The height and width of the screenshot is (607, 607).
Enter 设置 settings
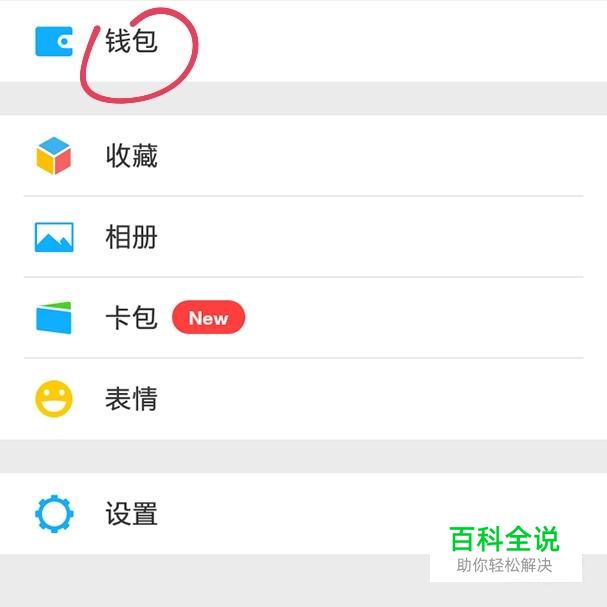[x=132, y=514]
